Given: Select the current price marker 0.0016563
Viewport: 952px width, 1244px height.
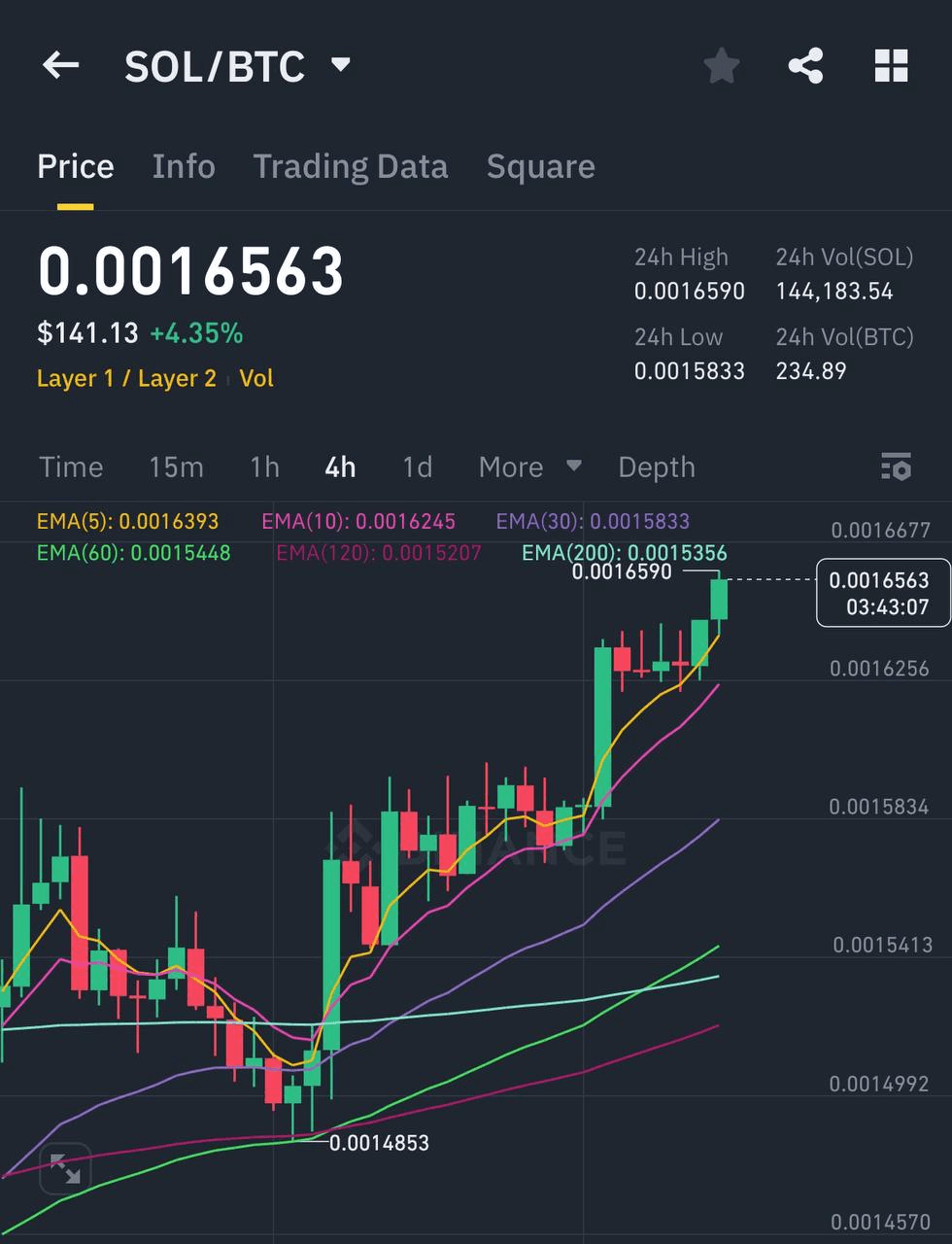Looking at the screenshot, I should (x=882, y=592).
